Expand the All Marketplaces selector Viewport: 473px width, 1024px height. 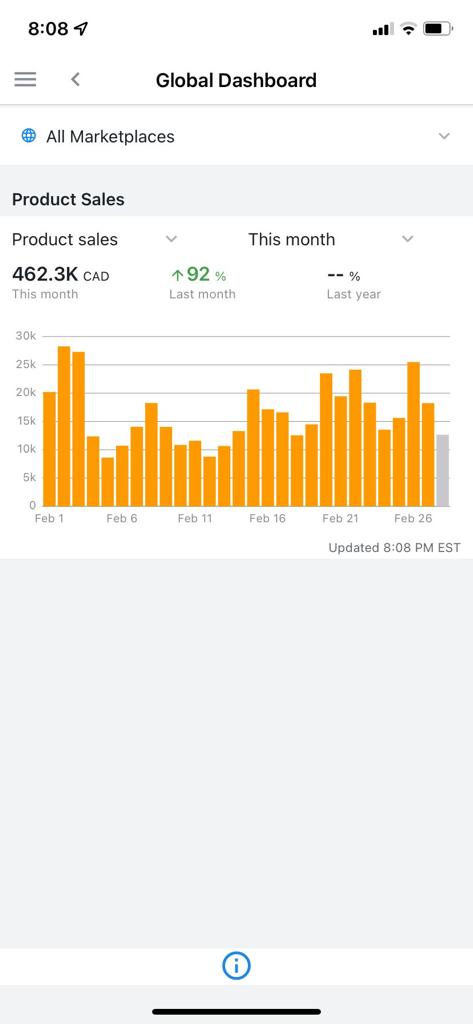(x=236, y=136)
